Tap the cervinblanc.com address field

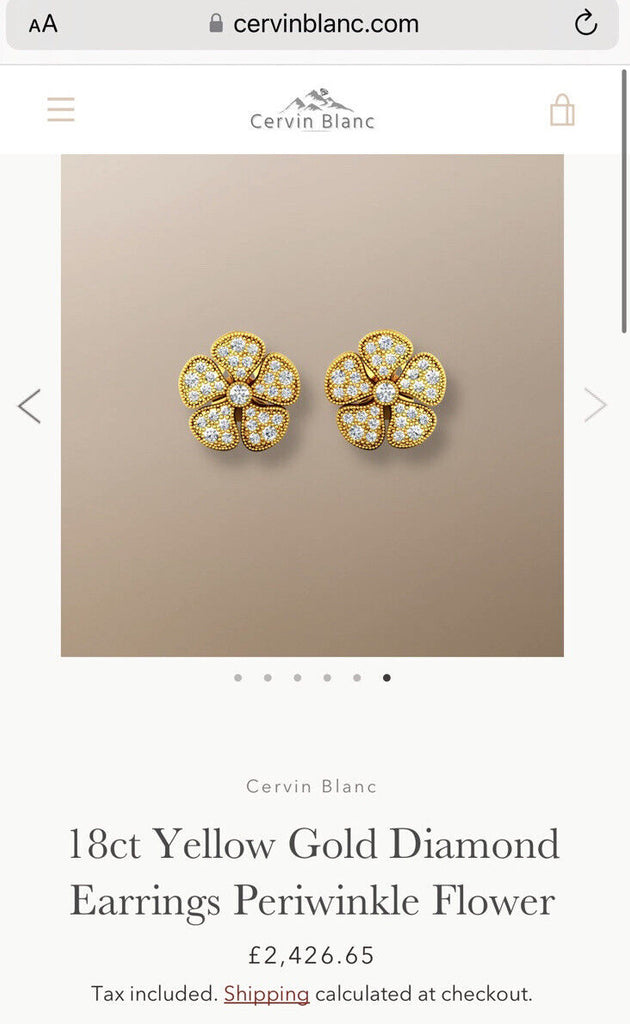312,25
